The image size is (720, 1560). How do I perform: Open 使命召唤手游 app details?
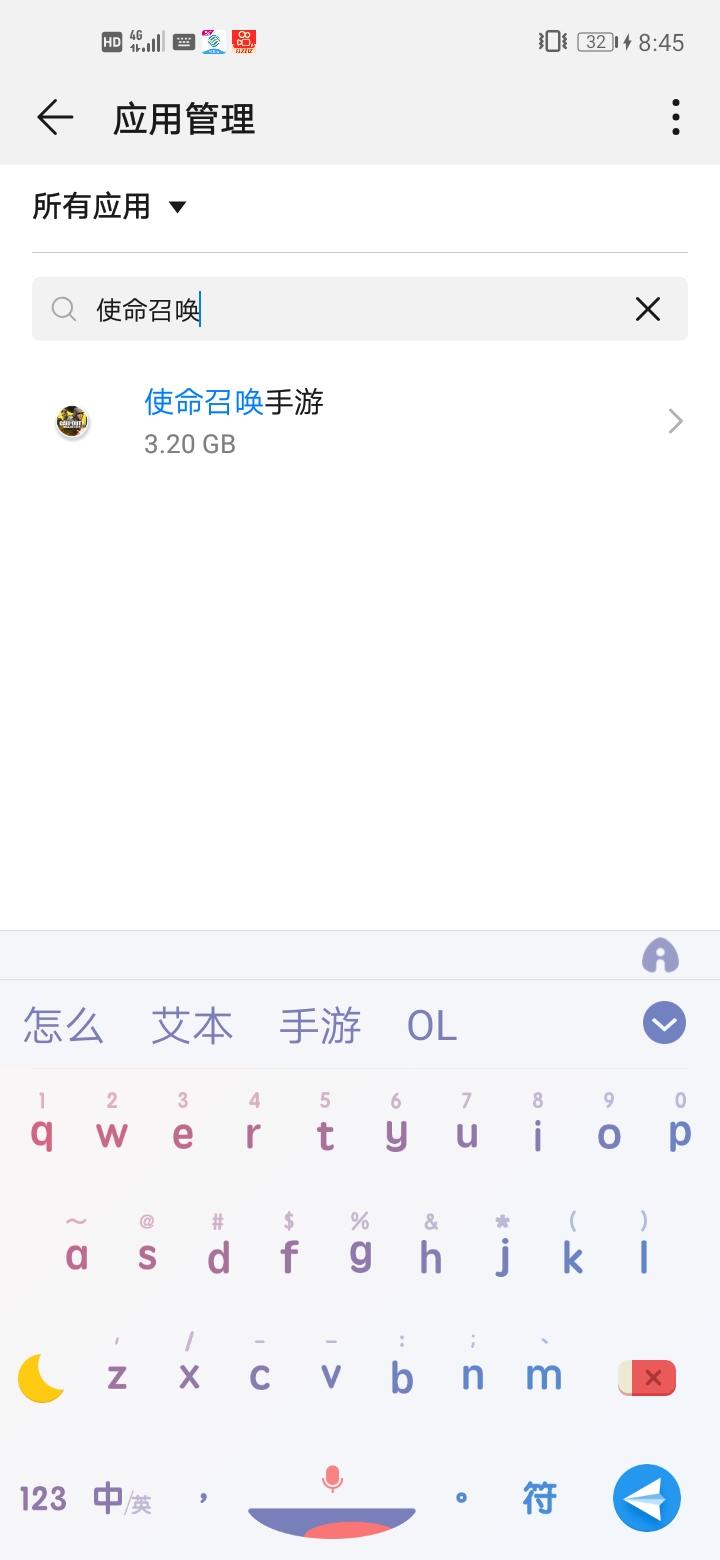tap(360, 421)
